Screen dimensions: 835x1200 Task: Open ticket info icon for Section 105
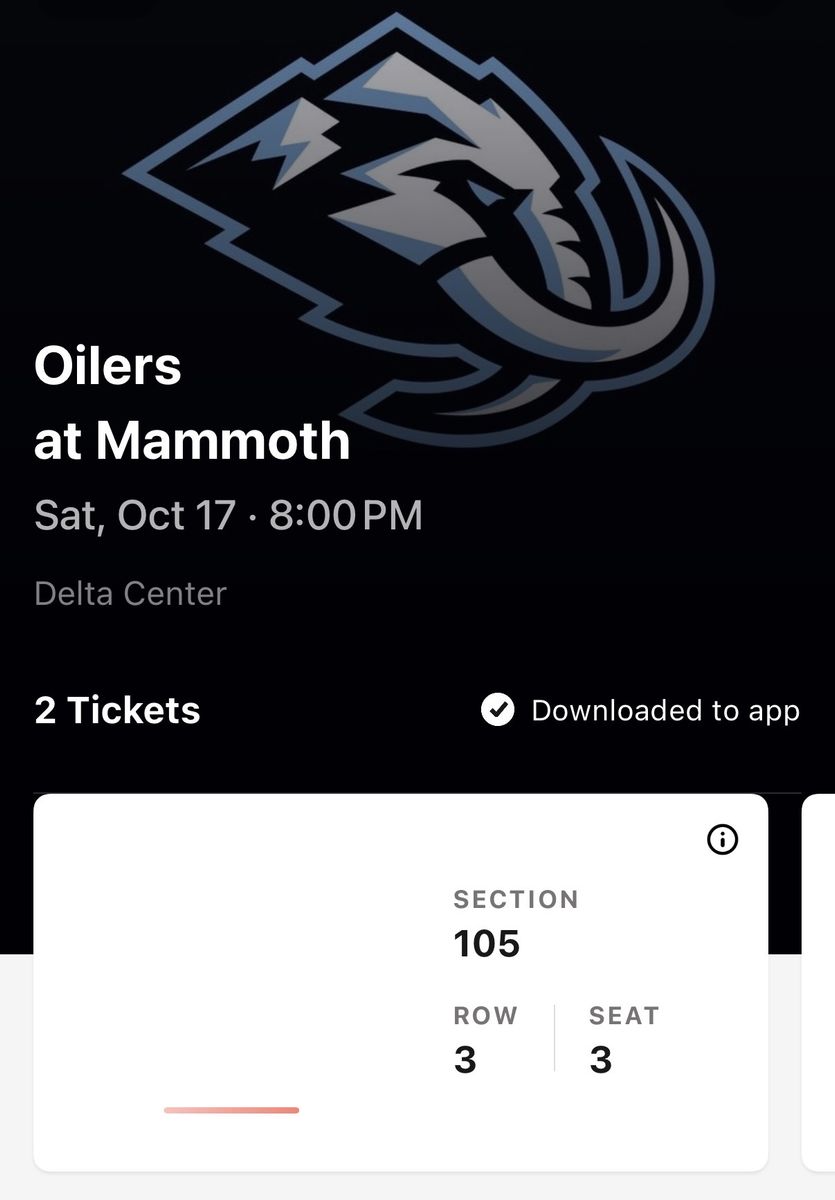pos(722,841)
